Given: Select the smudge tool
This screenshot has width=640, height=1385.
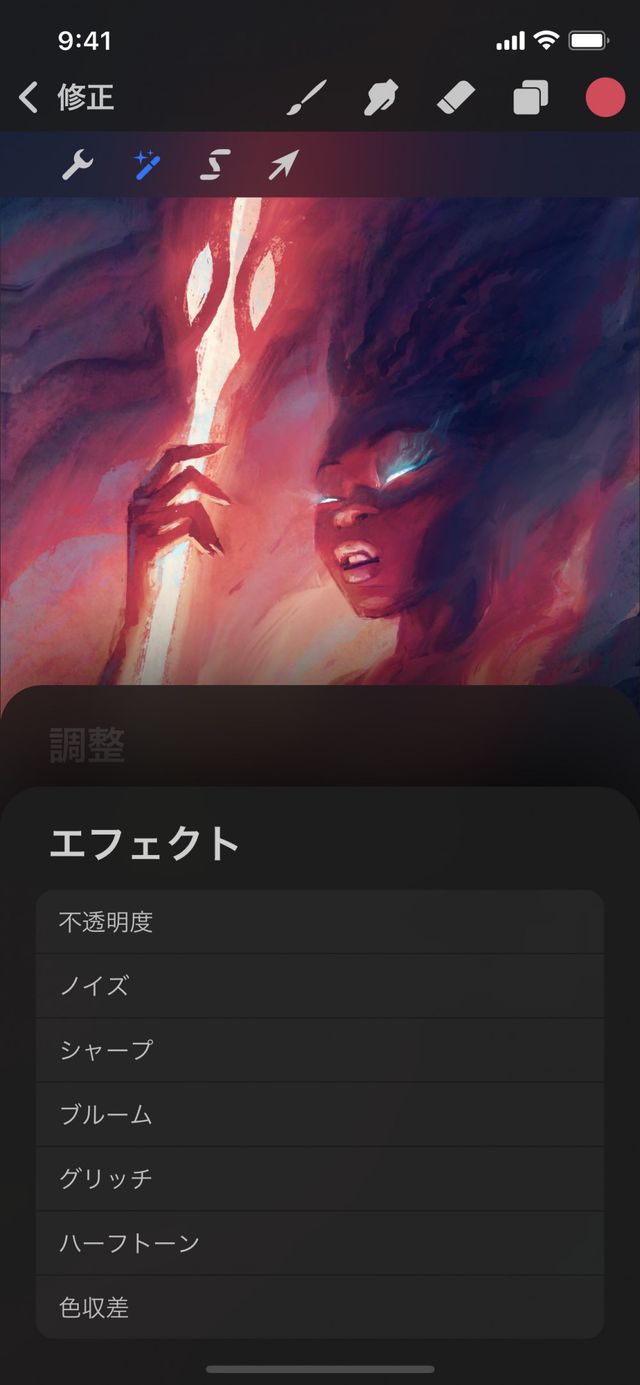Looking at the screenshot, I should [381, 98].
